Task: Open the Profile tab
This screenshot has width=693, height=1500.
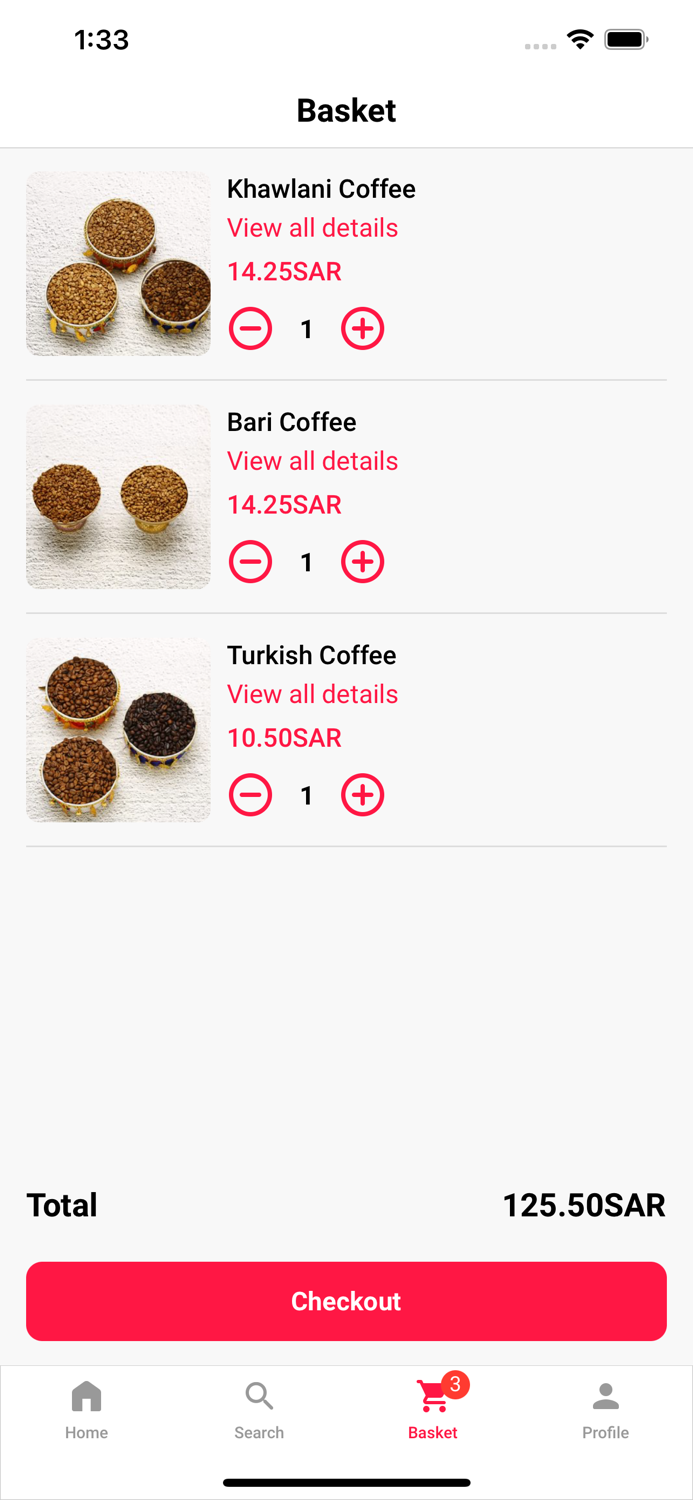Action: pos(606,1409)
